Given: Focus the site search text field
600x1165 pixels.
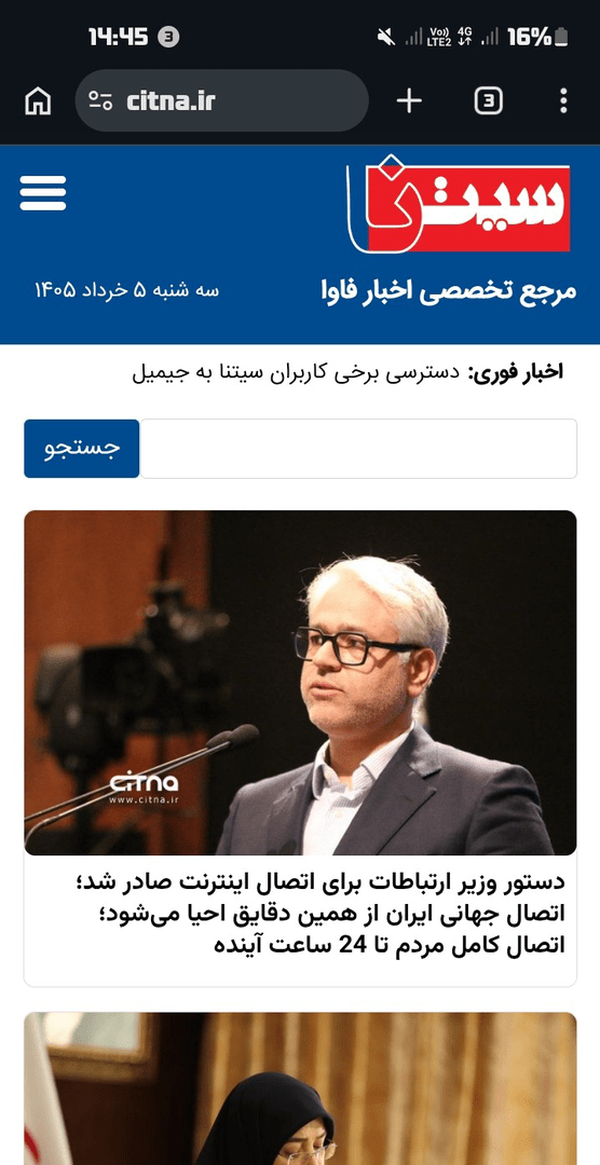Looking at the screenshot, I should point(358,449).
